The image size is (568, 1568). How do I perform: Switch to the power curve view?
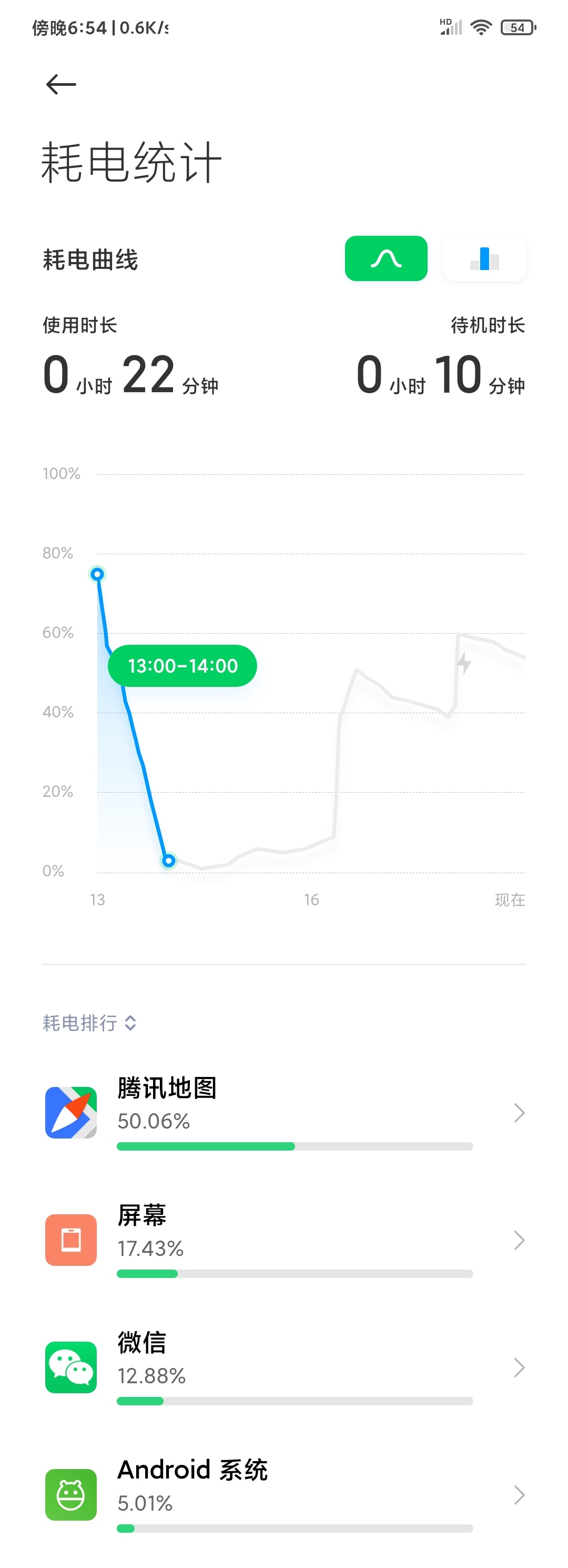pyautogui.click(x=386, y=258)
